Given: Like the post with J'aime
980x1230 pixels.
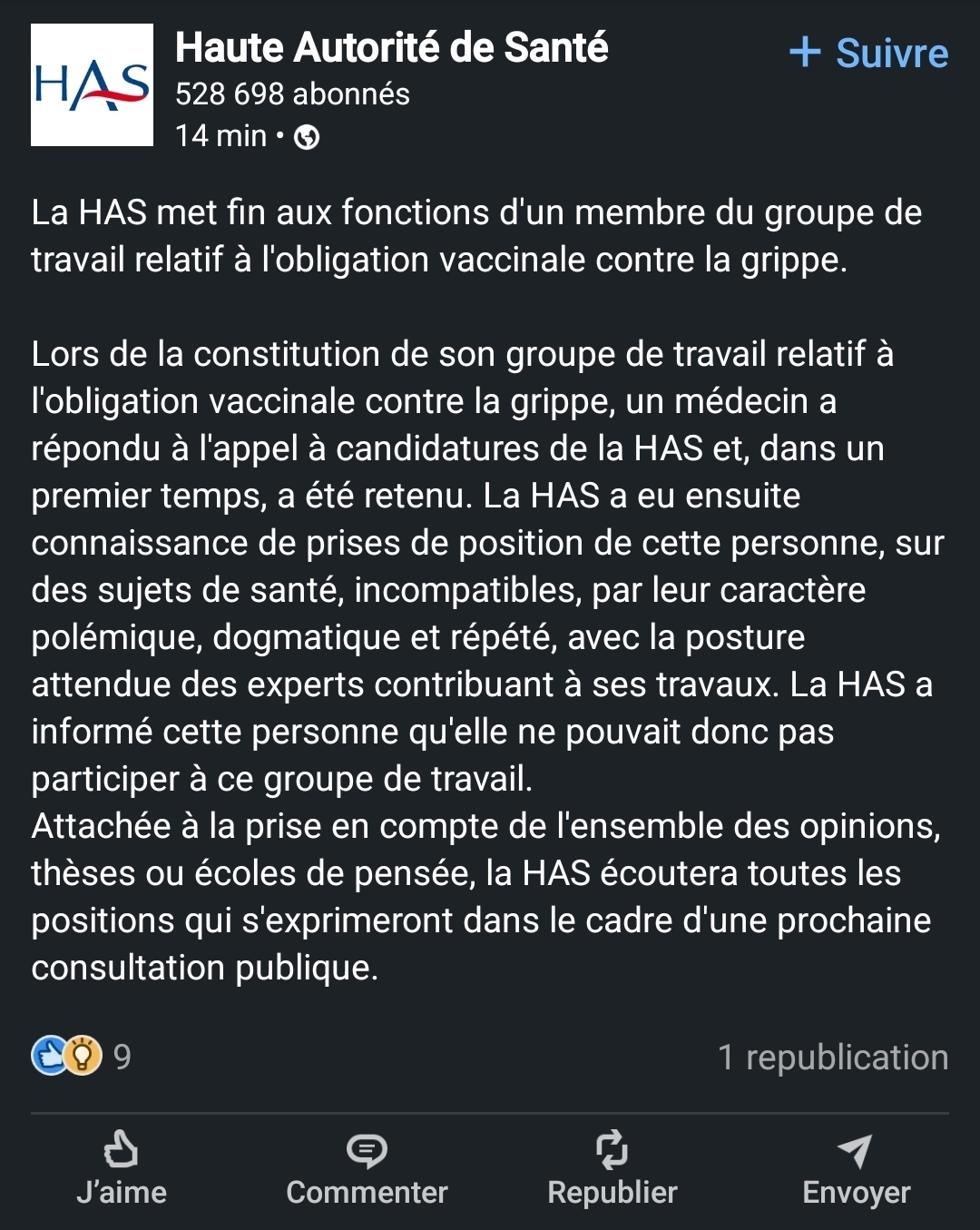Looking at the screenshot, I should [122, 1168].
